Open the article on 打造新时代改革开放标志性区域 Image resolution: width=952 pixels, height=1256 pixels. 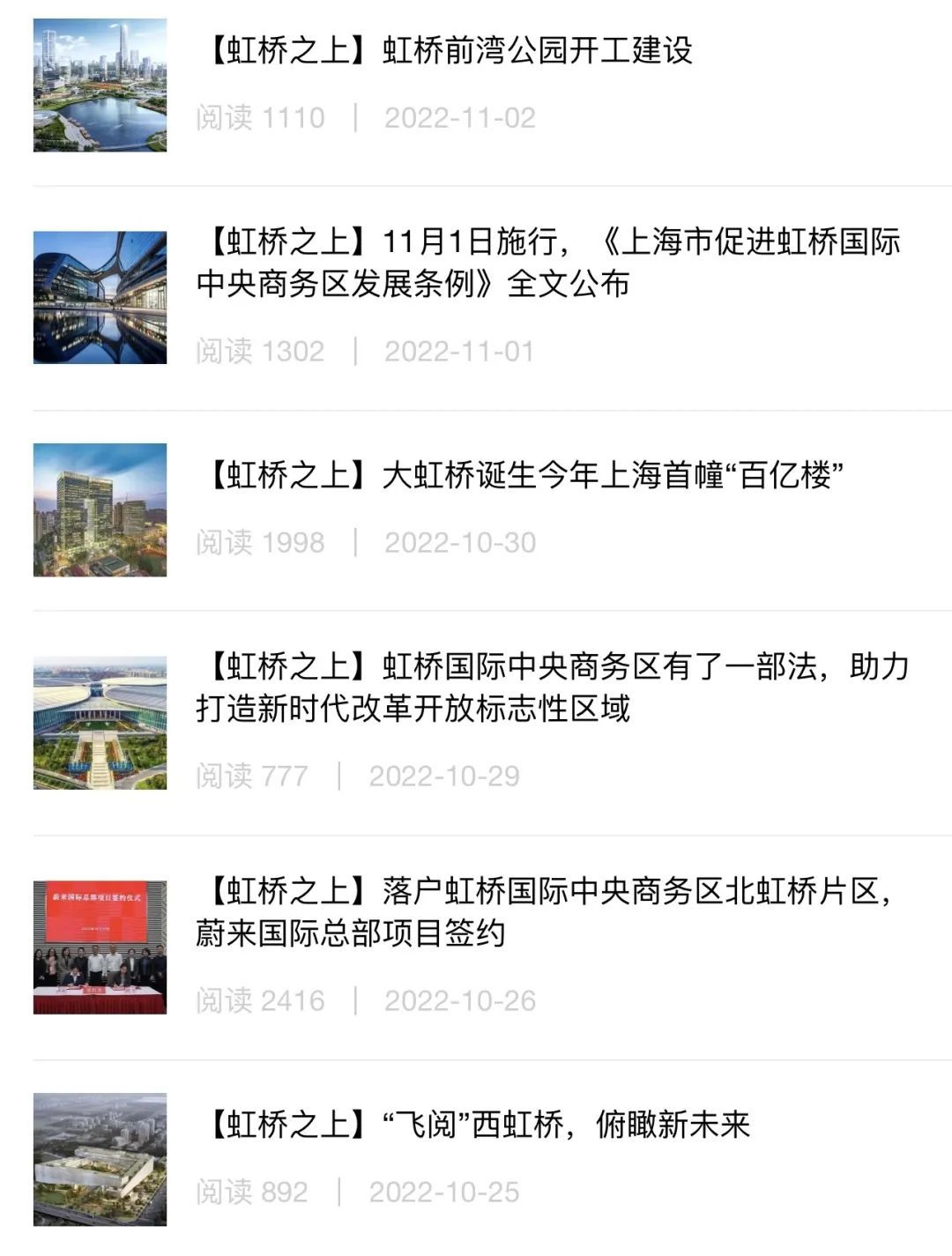pyautogui.click(x=551, y=687)
